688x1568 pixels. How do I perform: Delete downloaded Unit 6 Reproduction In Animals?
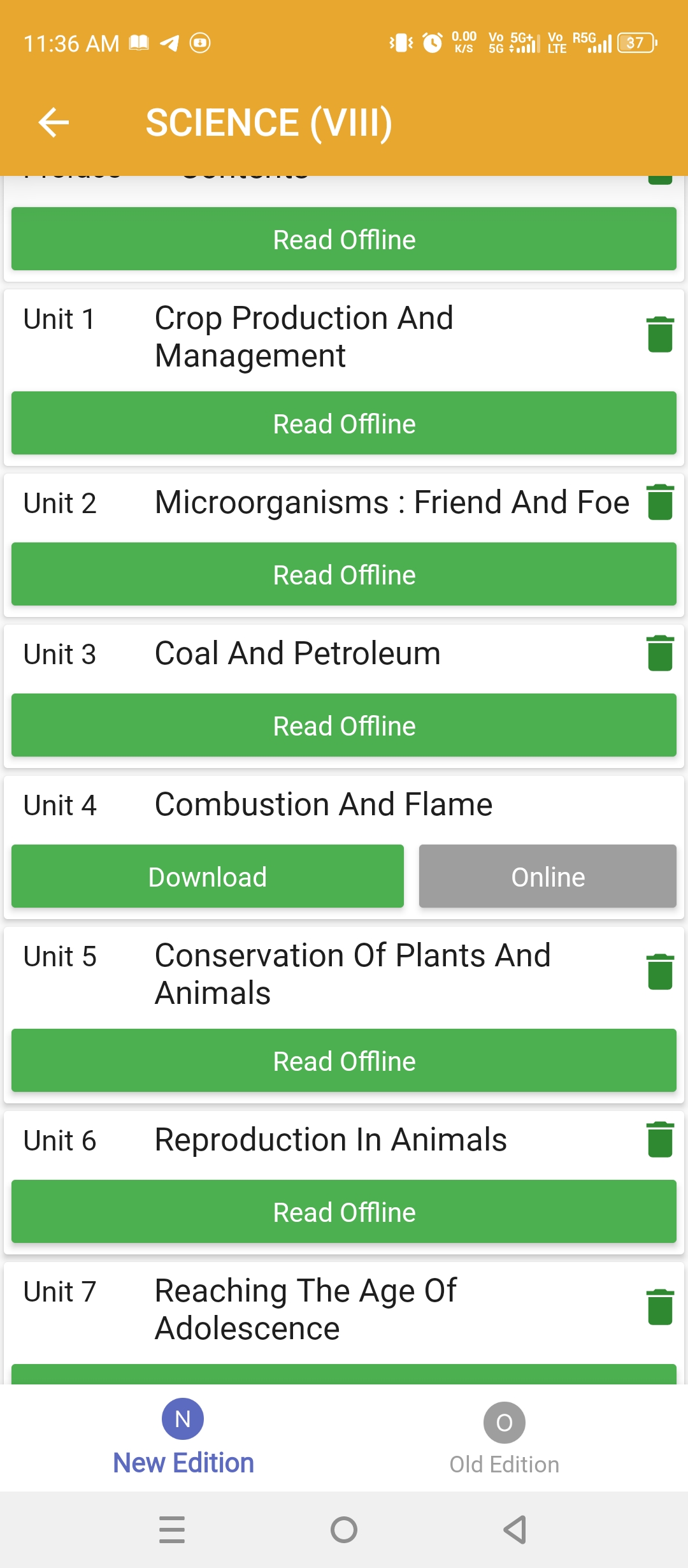[660, 1140]
